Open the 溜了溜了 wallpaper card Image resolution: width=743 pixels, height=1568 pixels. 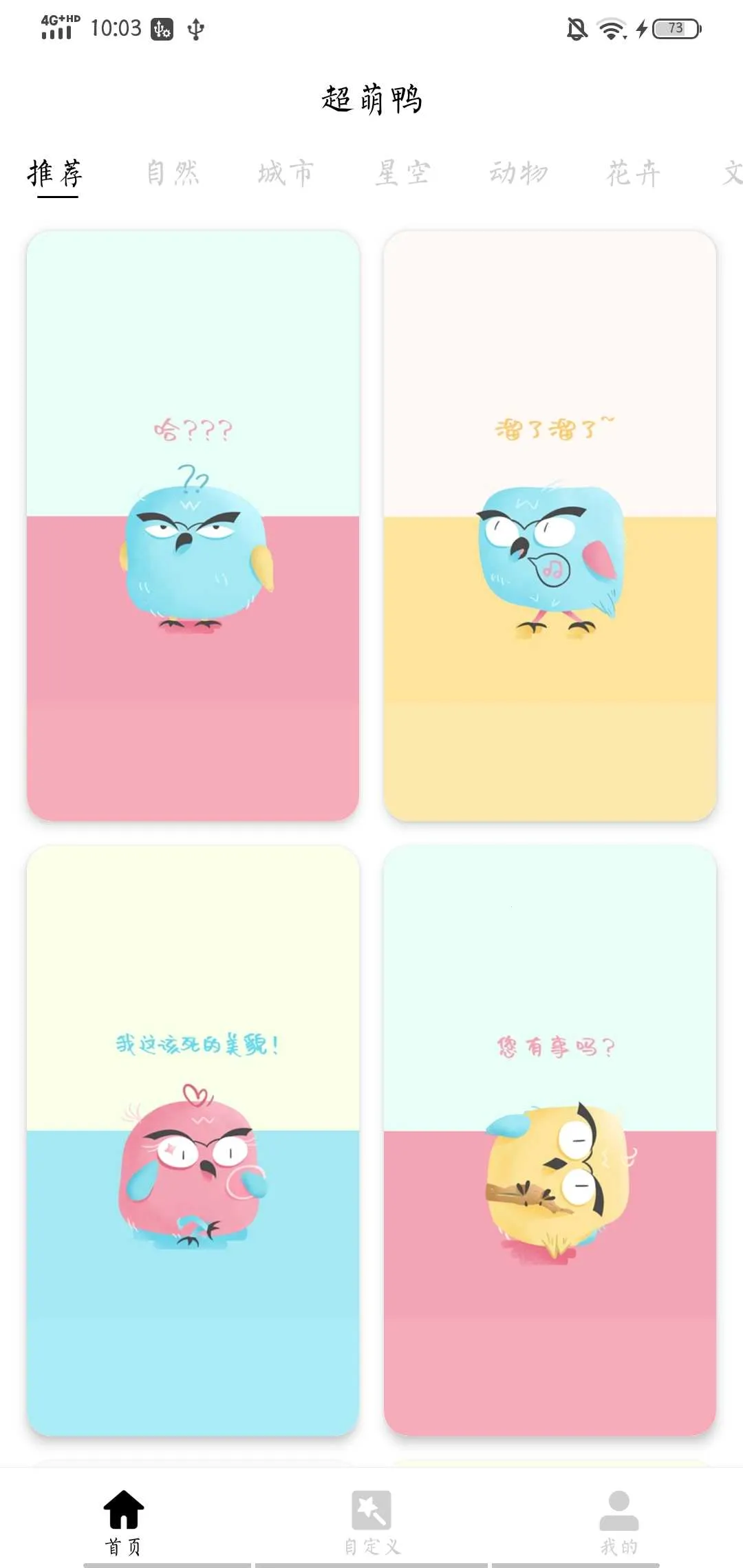[550, 525]
